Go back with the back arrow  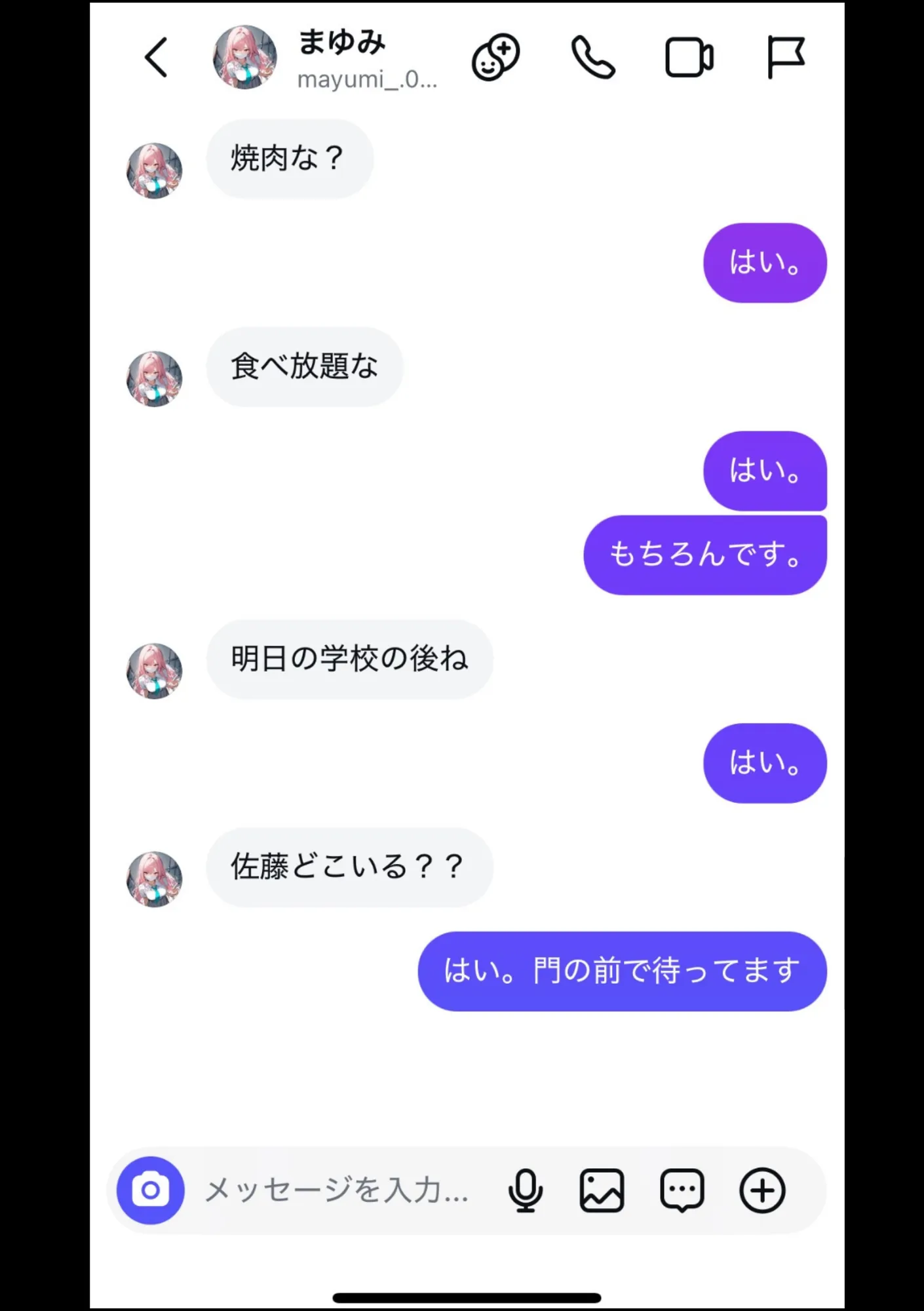(156, 58)
